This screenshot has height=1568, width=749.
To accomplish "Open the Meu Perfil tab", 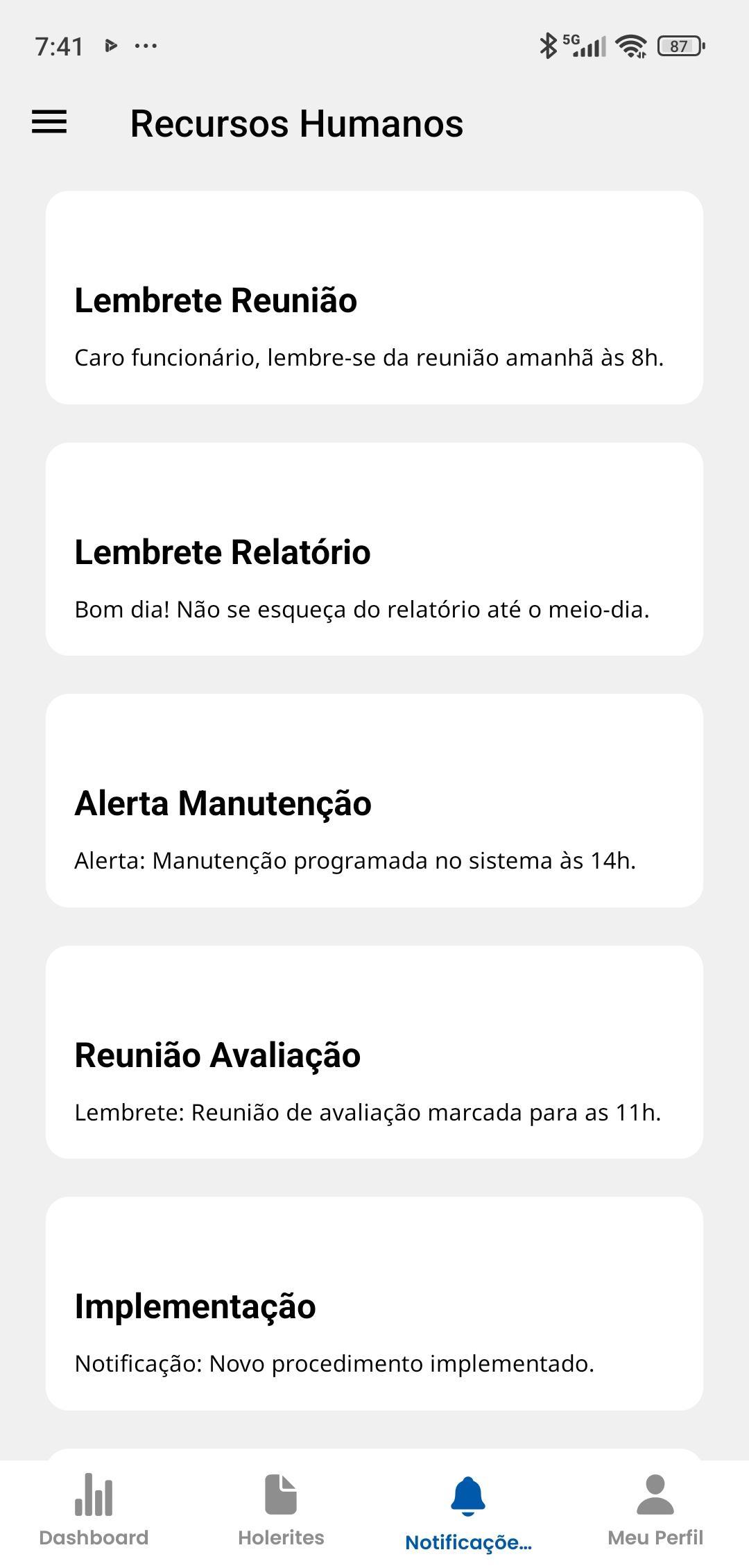I will pos(655,1512).
